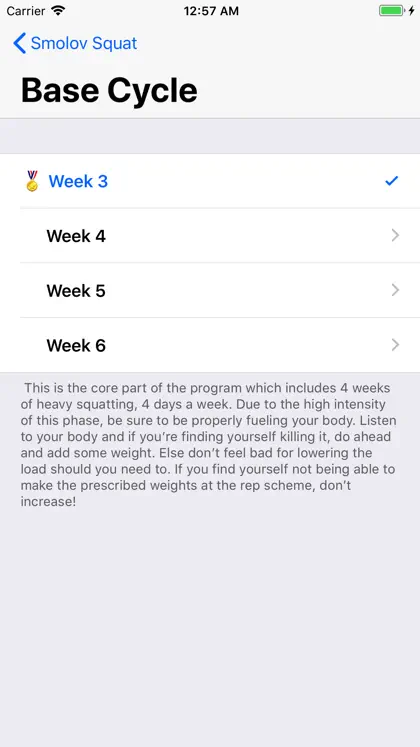Open Week 4 workouts
The height and width of the screenshot is (747, 420).
pyautogui.click(x=210, y=236)
